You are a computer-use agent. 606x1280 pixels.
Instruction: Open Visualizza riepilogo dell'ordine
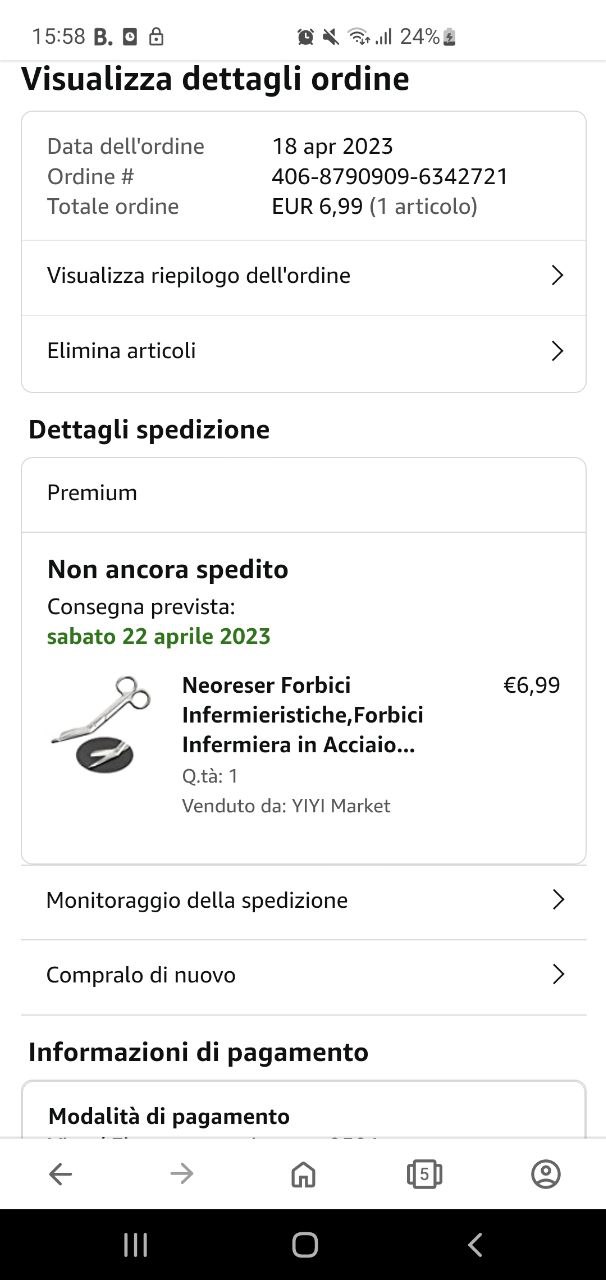pos(303,276)
